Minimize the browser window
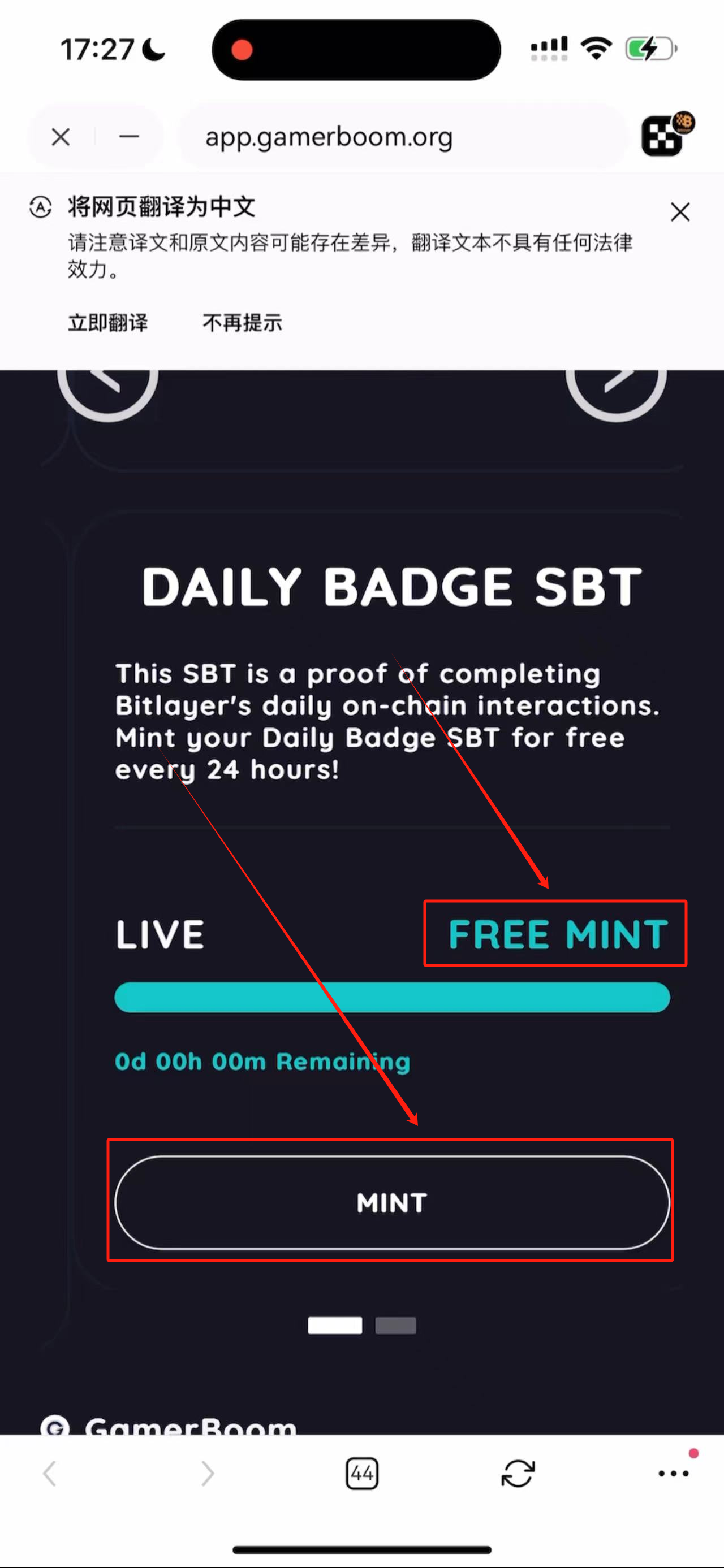724x1568 pixels. click(129, 137)
